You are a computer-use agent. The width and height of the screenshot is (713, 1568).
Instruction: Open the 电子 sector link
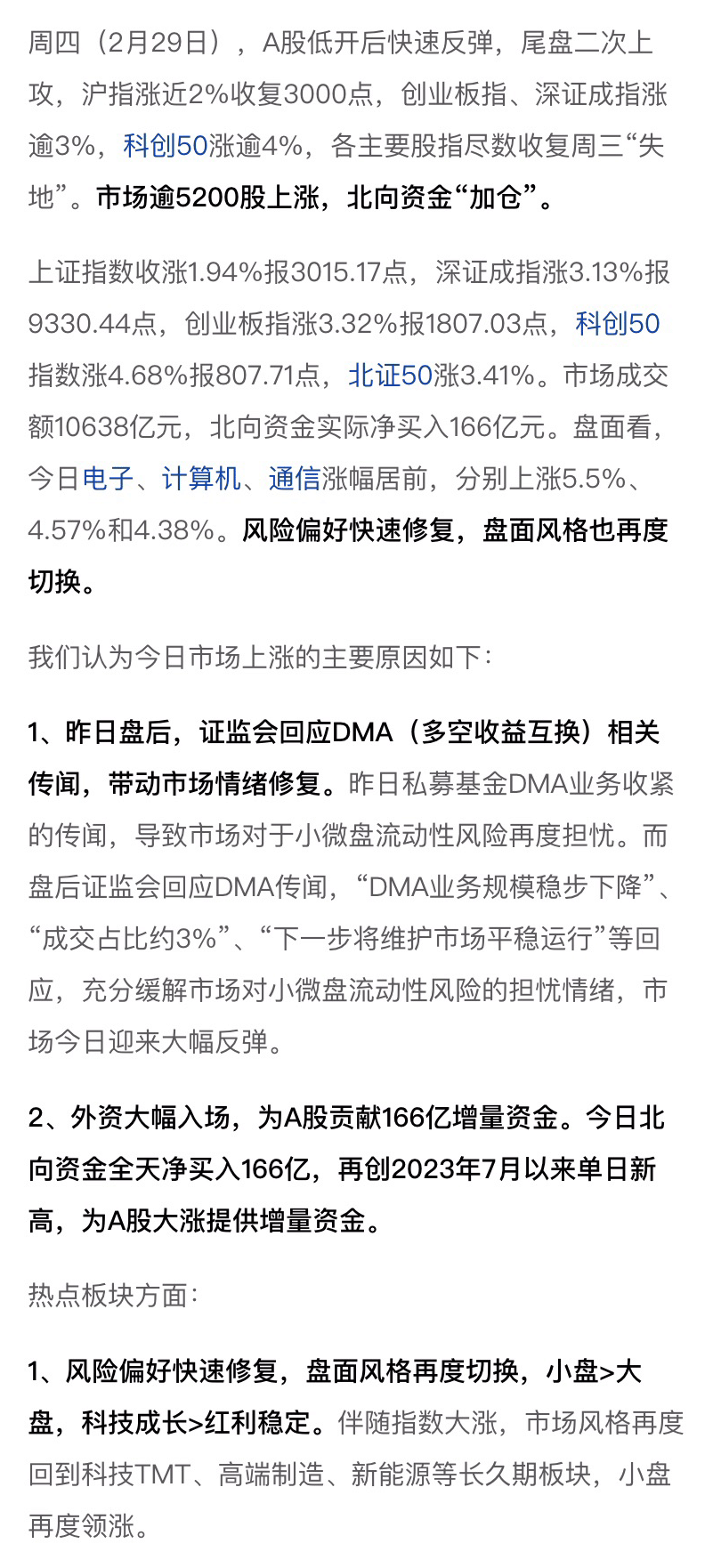click(x=108, y=479)
